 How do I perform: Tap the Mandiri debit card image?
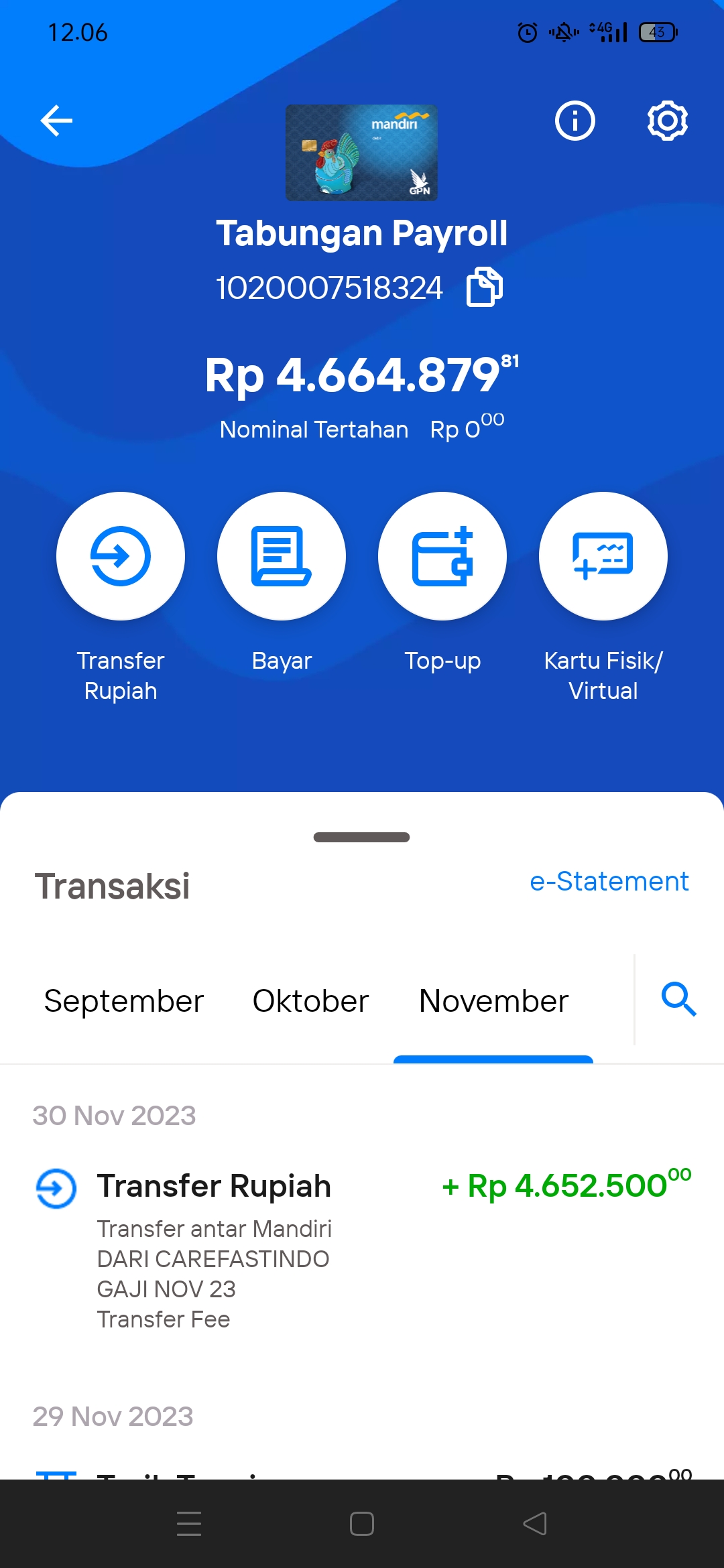point(361,153)
